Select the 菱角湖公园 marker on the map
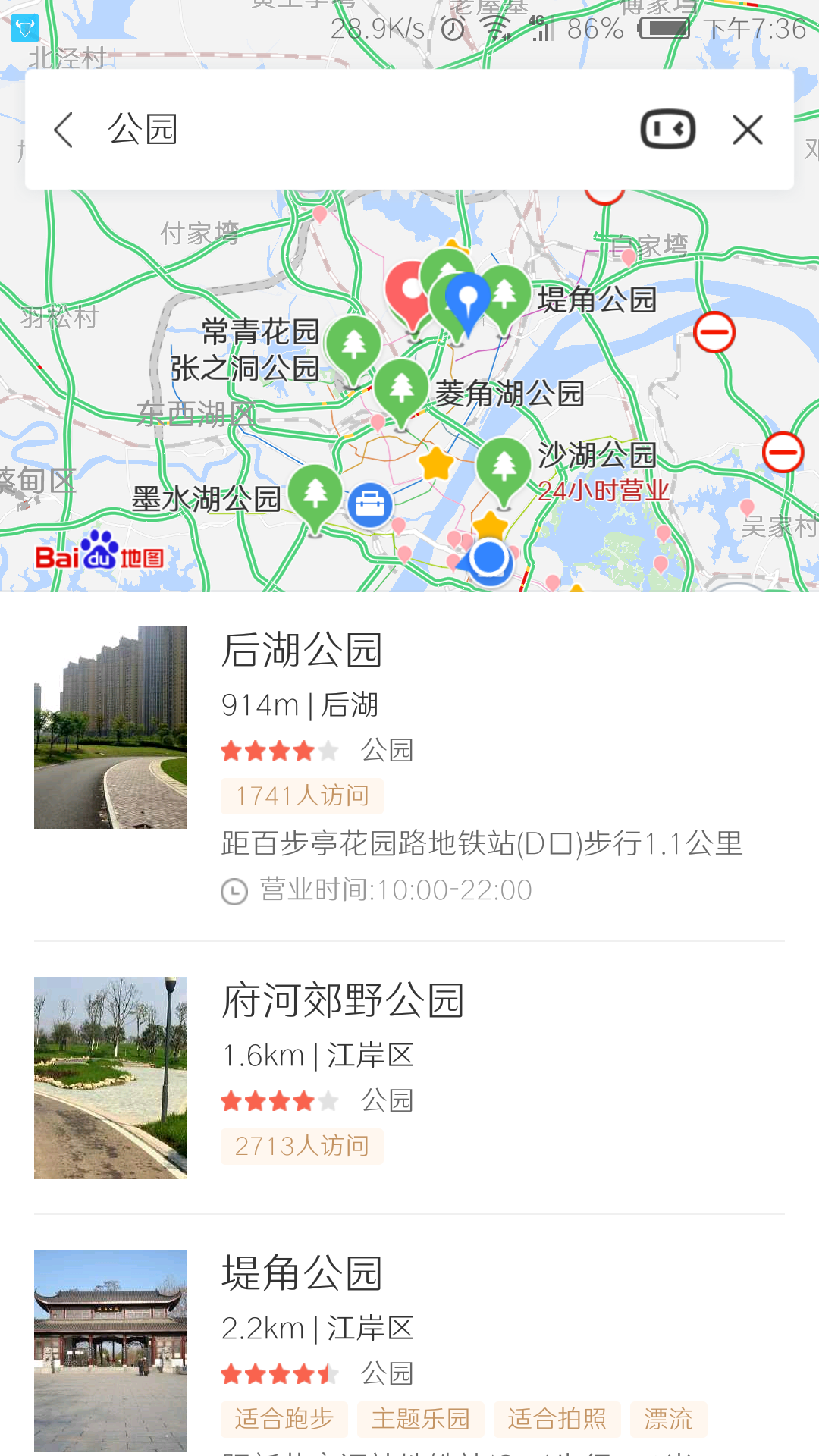Image resolution: width=819 pixels, height=1456 pixels. pos(401,388)
